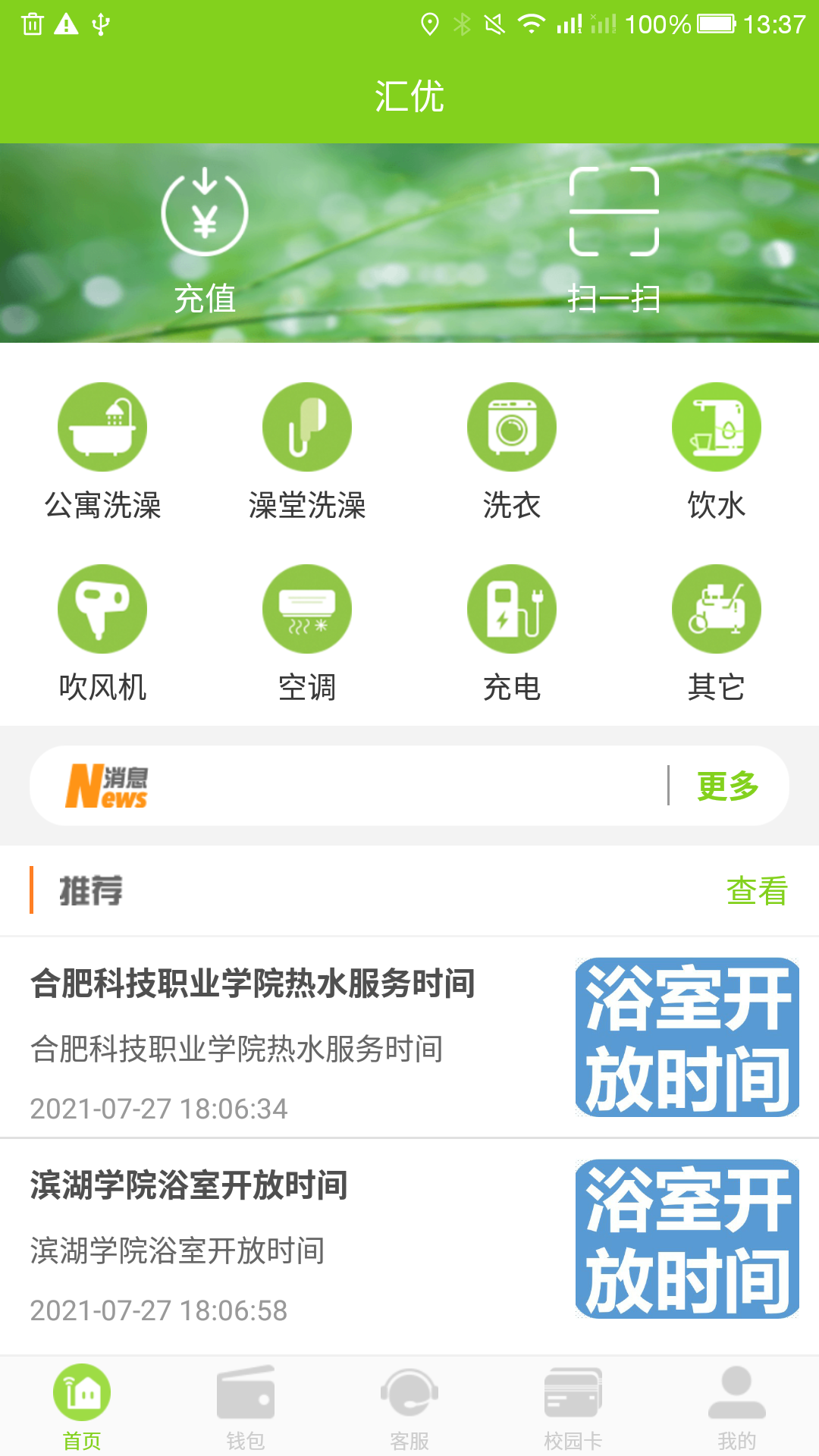Click 查看 next to 推荐 recommendations
Screen dimensions: 819x1456
tap(758, 891)
